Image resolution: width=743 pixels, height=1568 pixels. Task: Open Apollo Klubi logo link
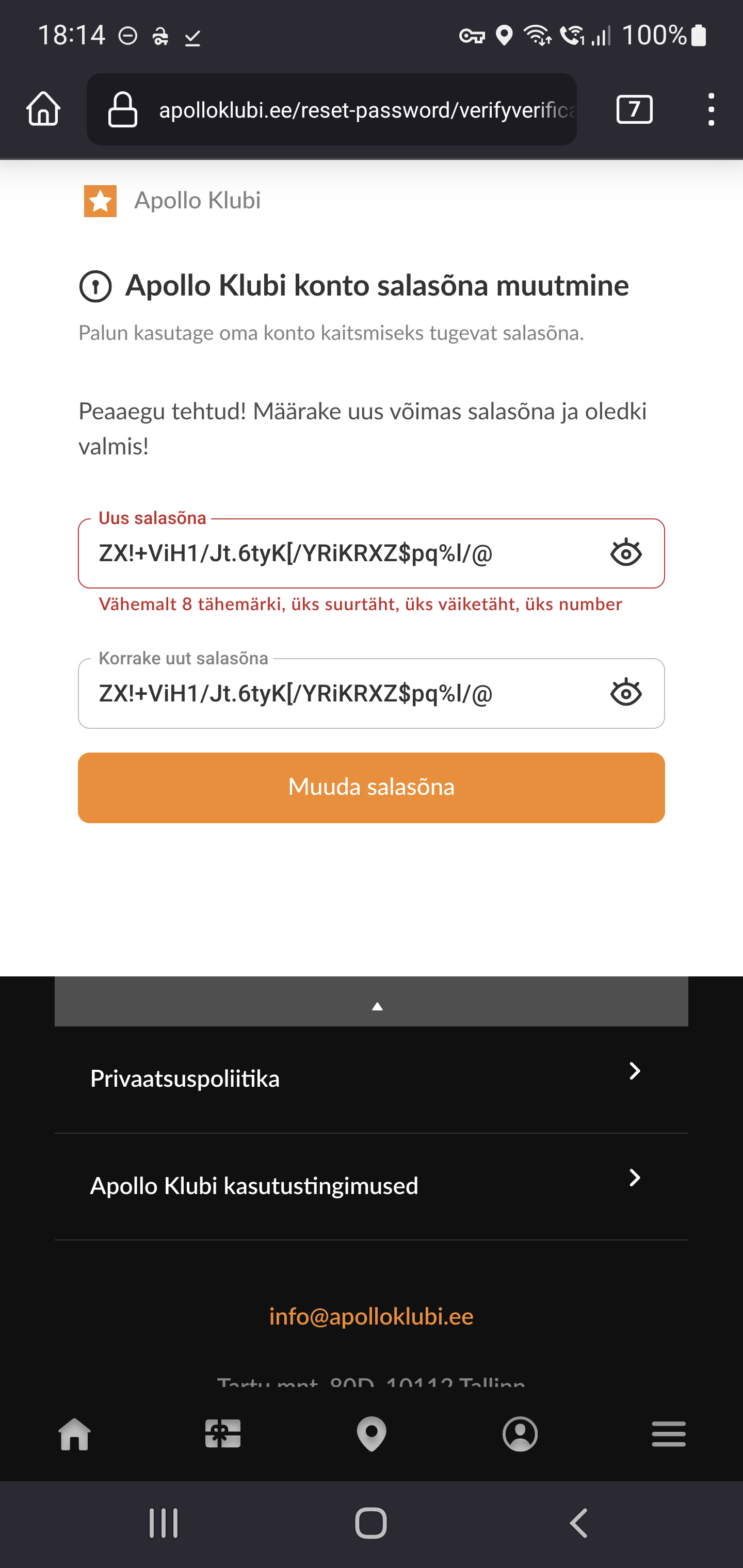[173, 201]
